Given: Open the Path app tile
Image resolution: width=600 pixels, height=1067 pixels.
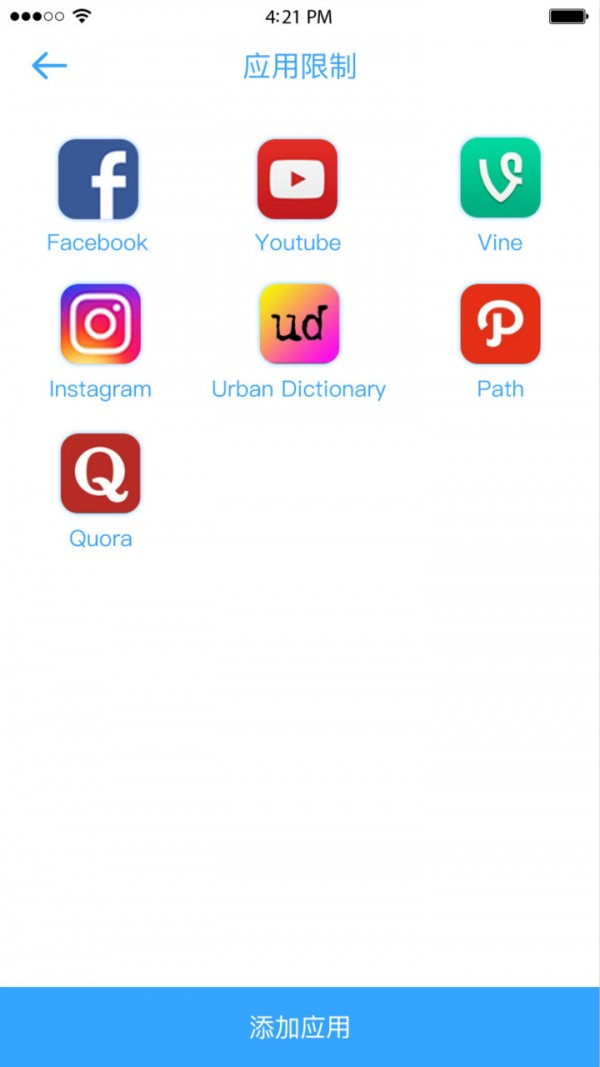Looking at the screenshot, I should point(500,324).
